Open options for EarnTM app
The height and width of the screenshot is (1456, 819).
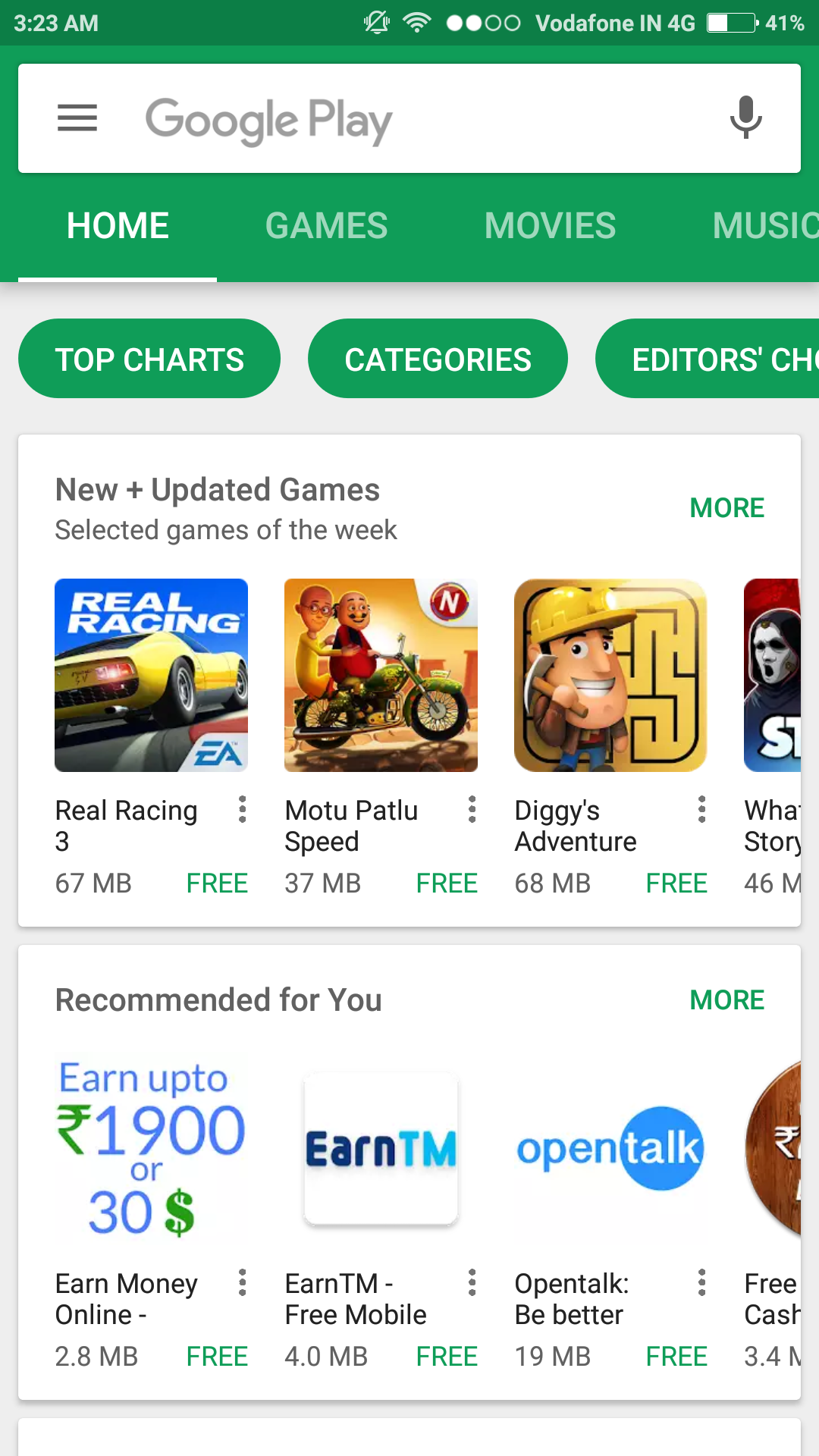click(x=472, y=1283)
